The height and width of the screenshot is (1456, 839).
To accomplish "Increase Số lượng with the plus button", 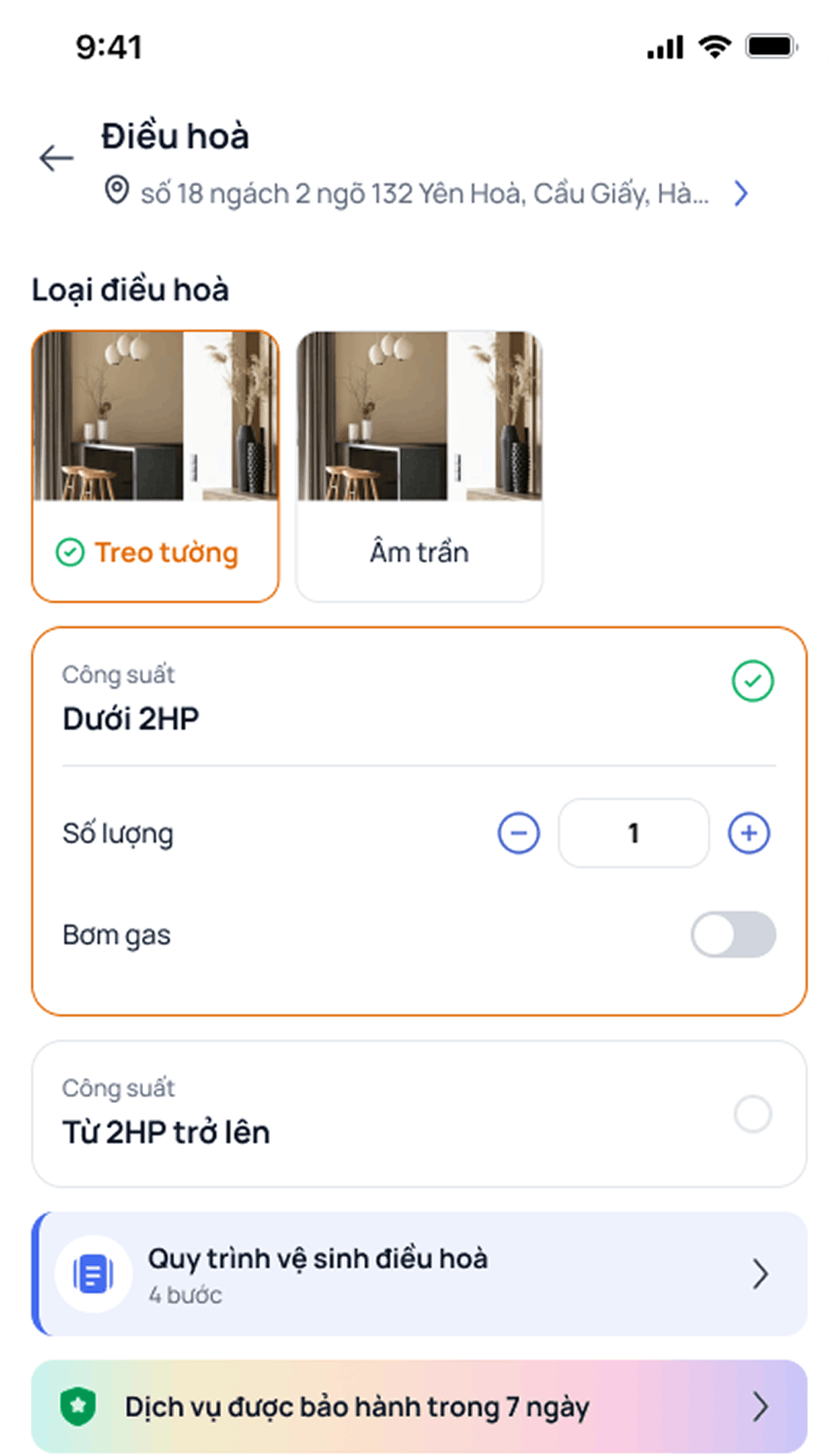I will [749, 833].
